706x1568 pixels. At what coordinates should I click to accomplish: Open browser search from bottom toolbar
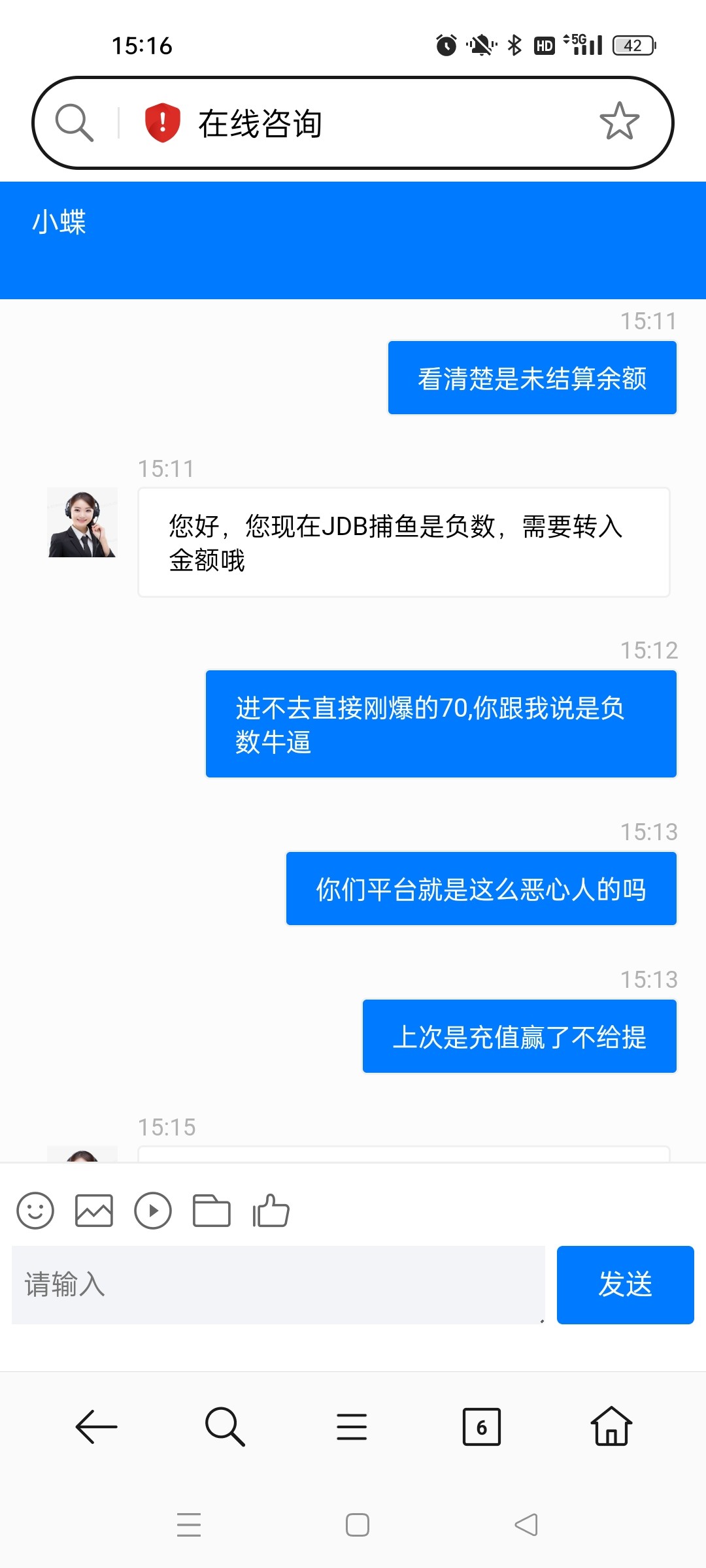(x=225, y=1426)
